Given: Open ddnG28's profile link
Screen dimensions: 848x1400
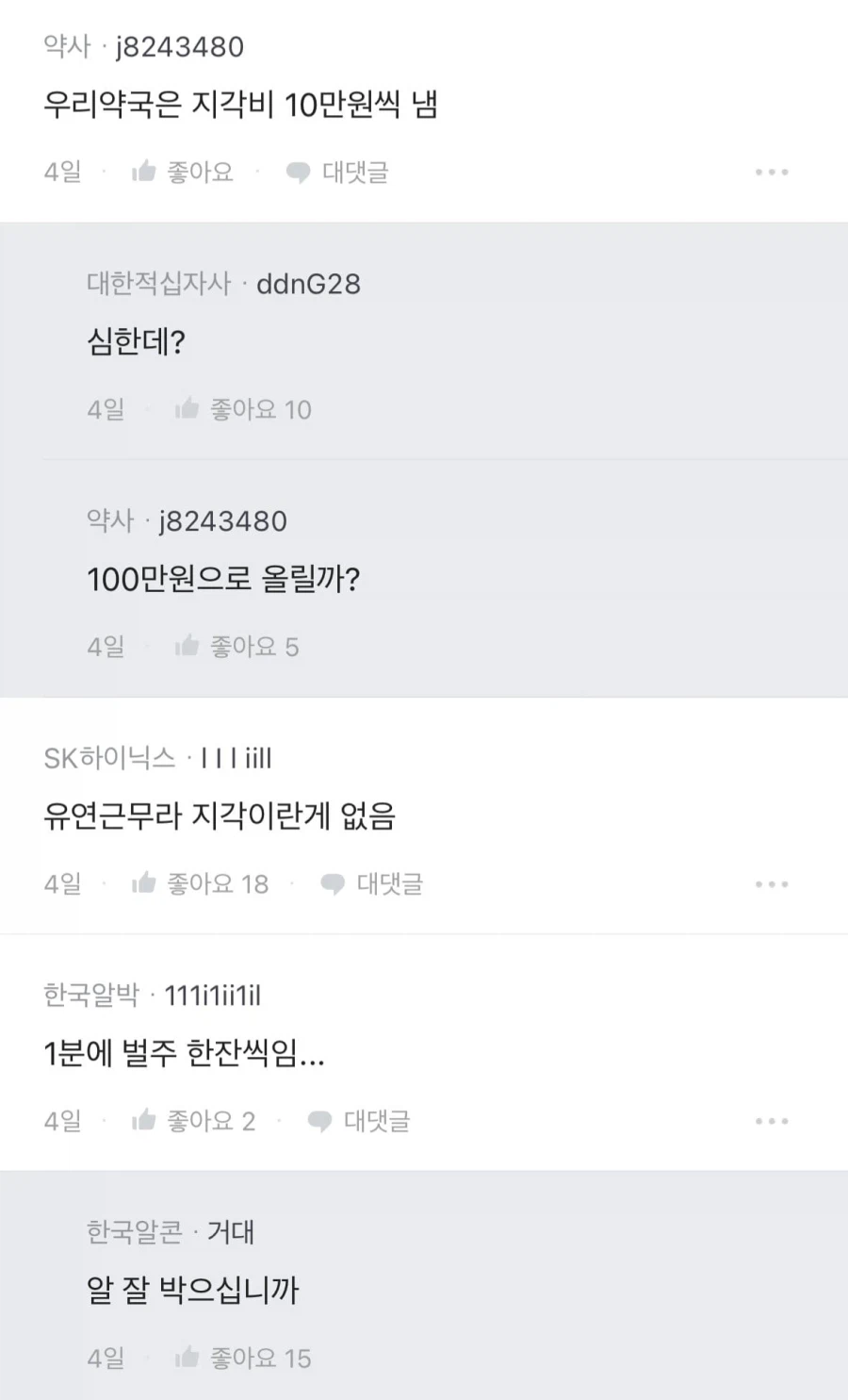Looking at the screenshot, I should pyautogui.click(x=309, y=284).
